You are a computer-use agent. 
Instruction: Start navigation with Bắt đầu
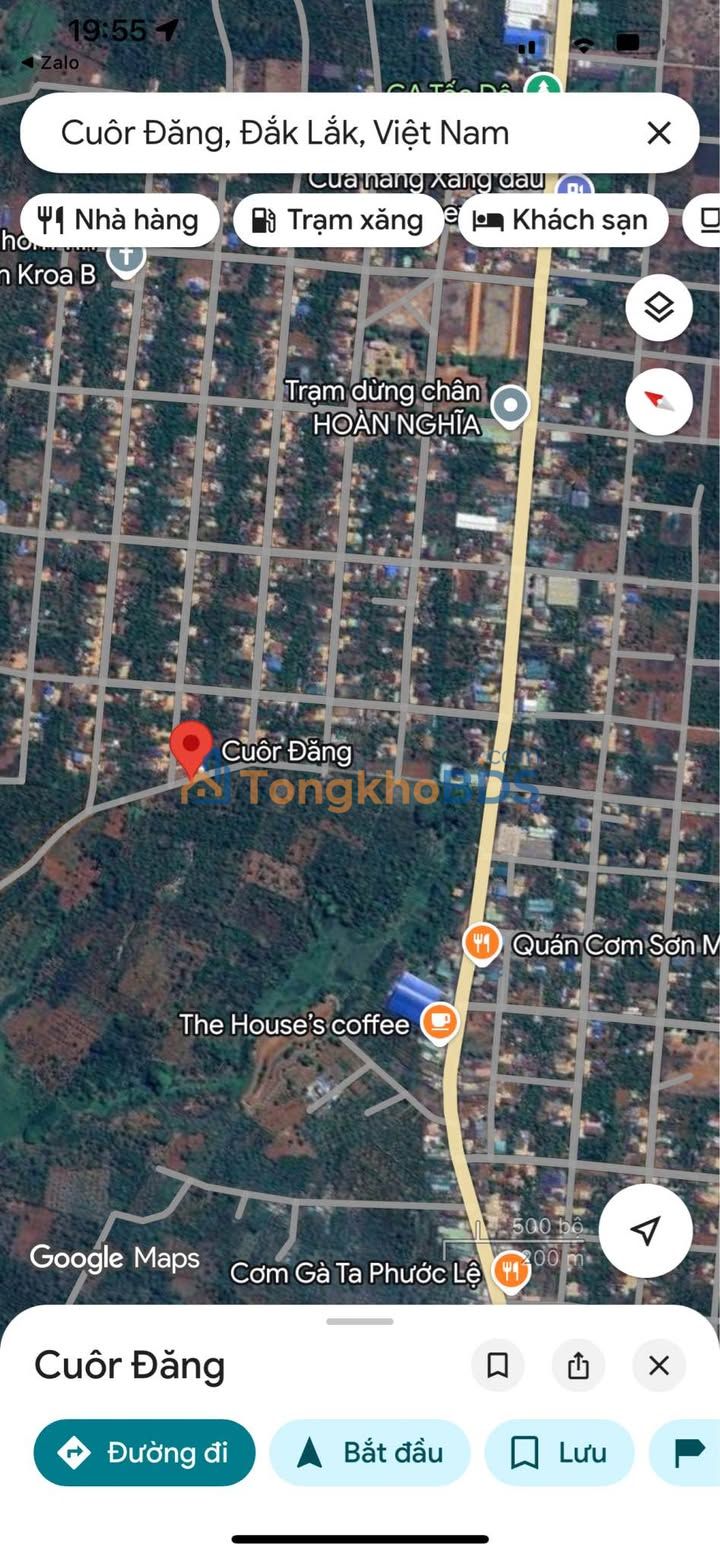pyautogui.click(x=370, y=1452)
